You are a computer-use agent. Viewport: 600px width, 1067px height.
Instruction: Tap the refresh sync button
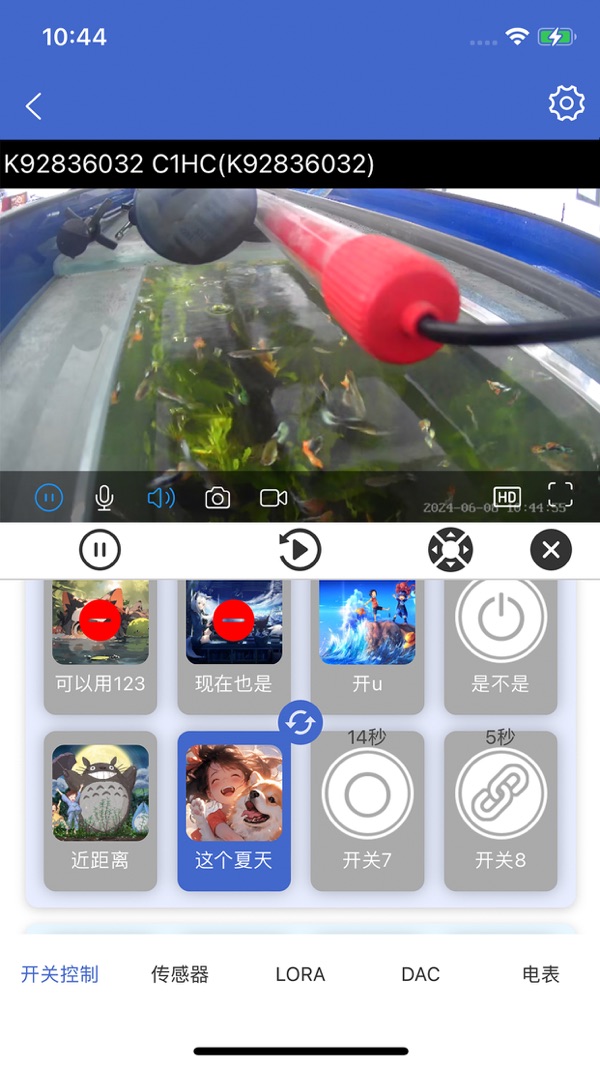click(300, 722)
